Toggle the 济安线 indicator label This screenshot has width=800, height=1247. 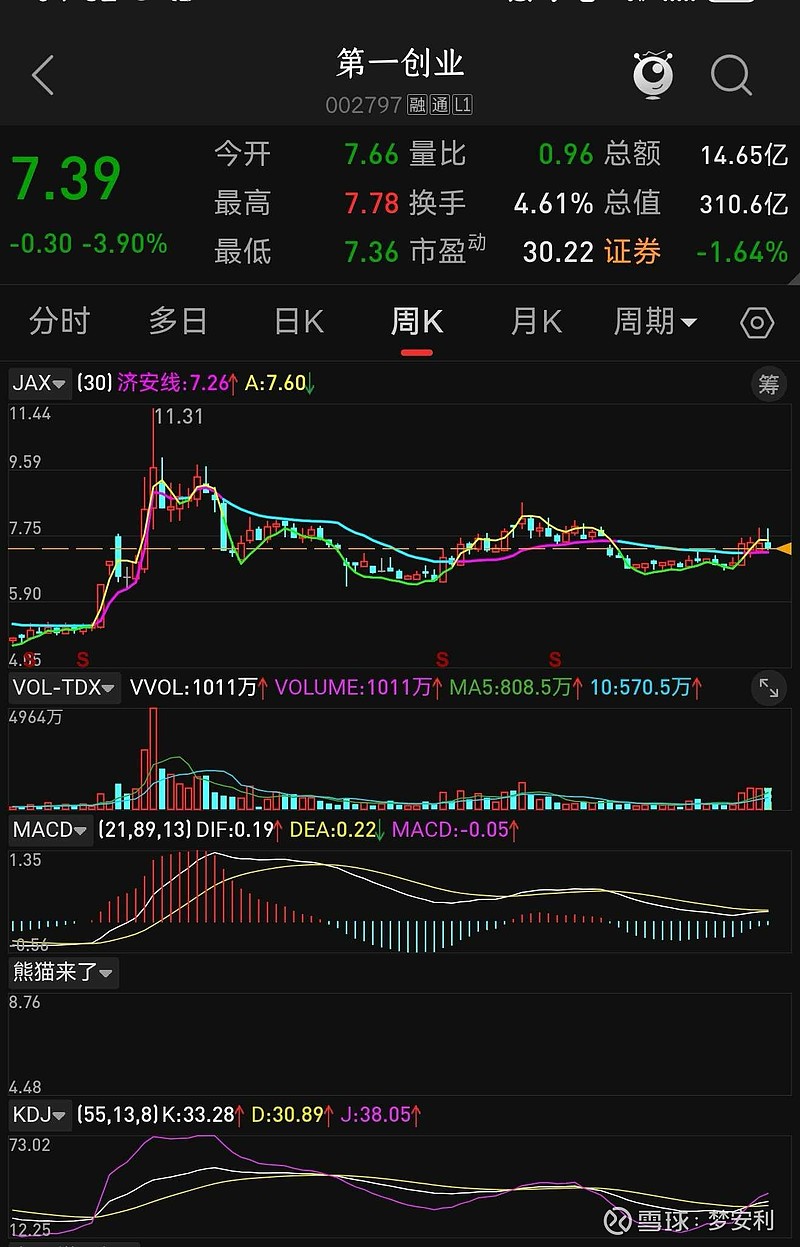(148, 383)
